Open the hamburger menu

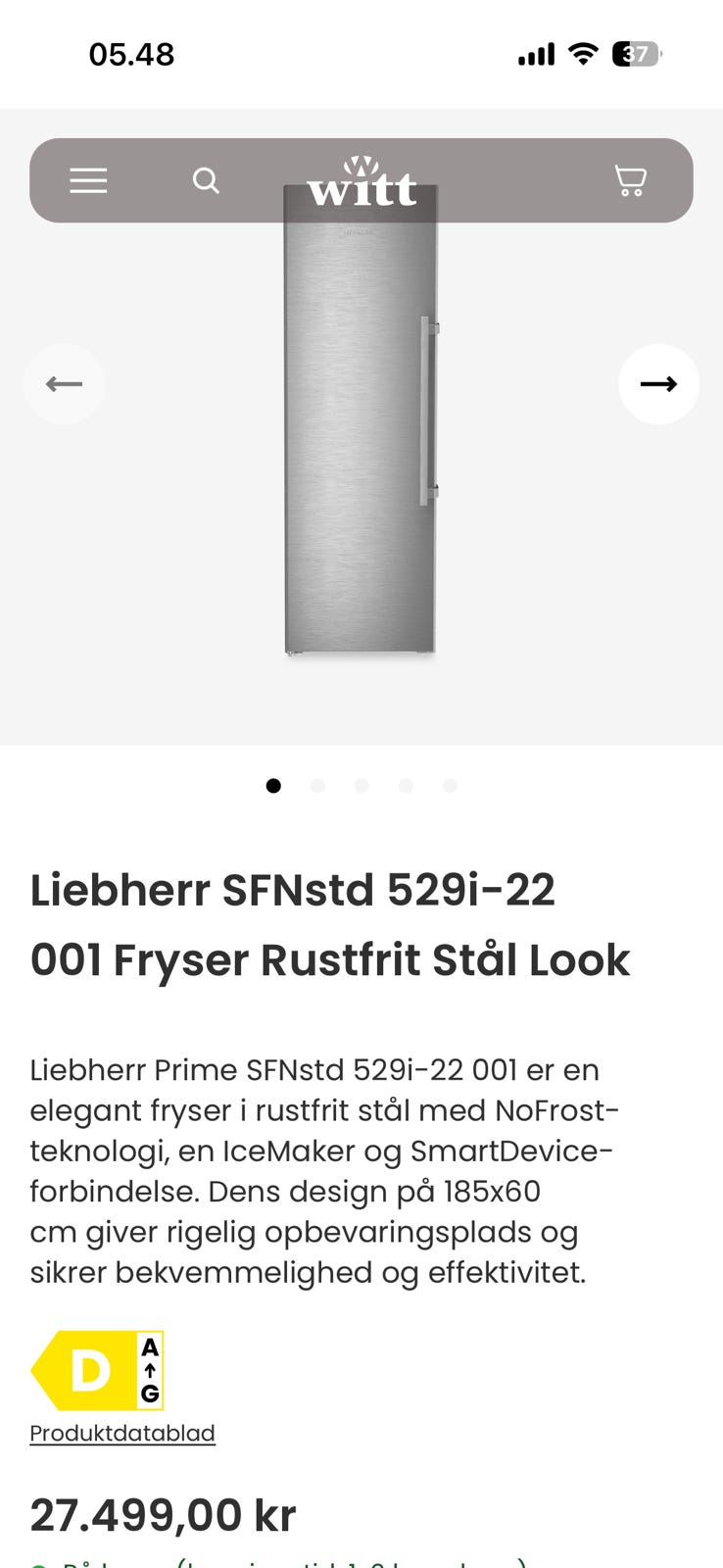point(88,180)
